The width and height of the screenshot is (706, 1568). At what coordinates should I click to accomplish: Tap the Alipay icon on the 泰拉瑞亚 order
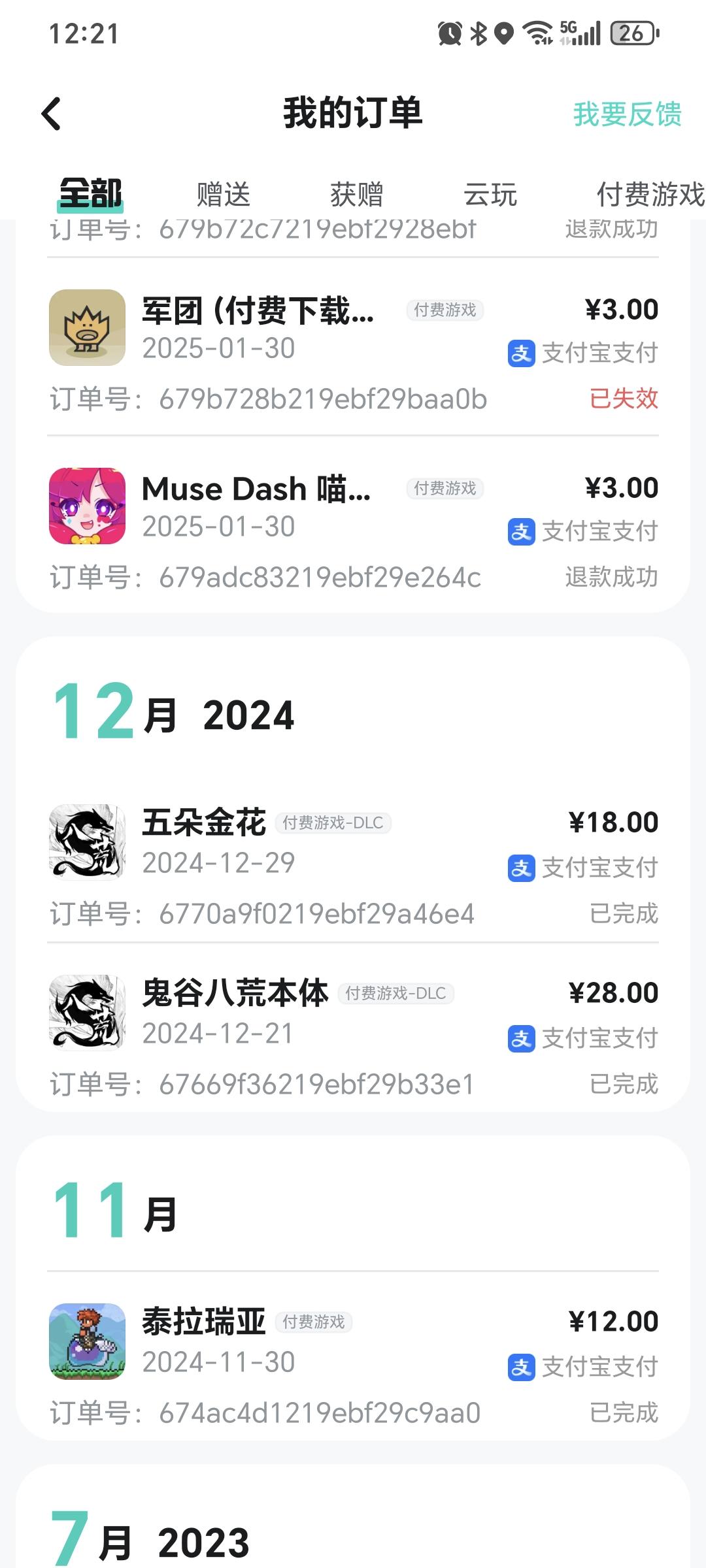[522, 1367]
